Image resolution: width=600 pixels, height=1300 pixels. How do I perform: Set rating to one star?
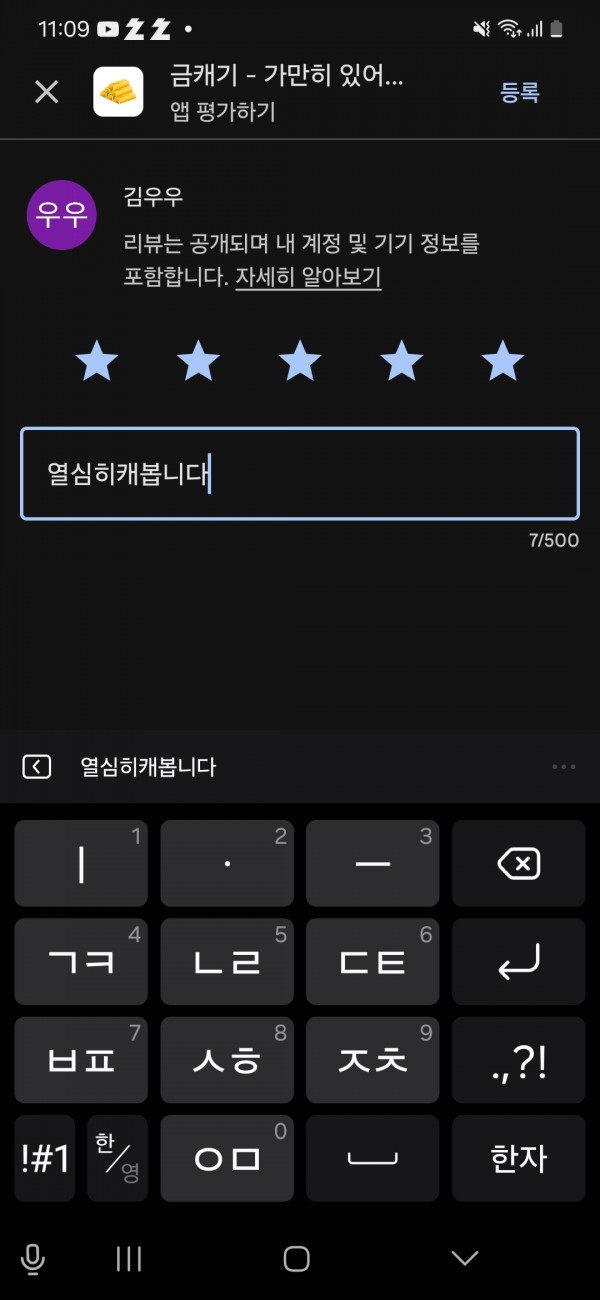[x=97, y=360]
